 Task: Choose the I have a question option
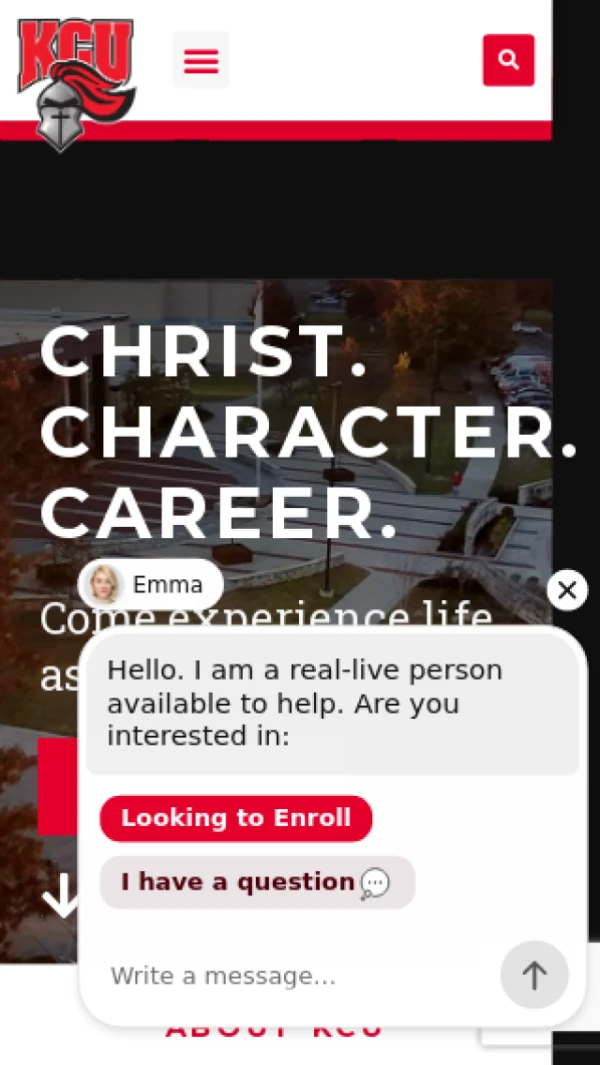tap(257, 882)
